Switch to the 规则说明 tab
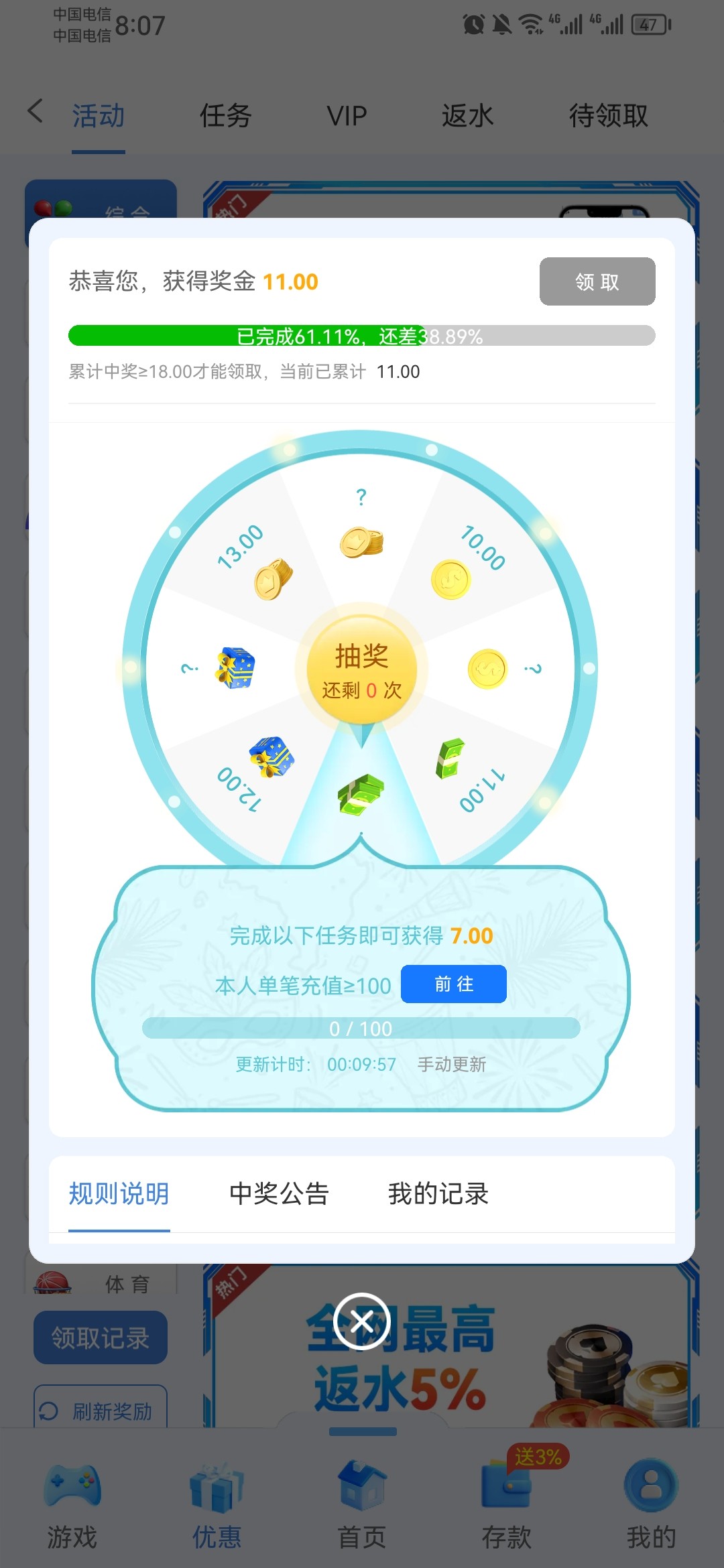Viewport: 724px width, 1568px height. click(x=119, y=1194)
